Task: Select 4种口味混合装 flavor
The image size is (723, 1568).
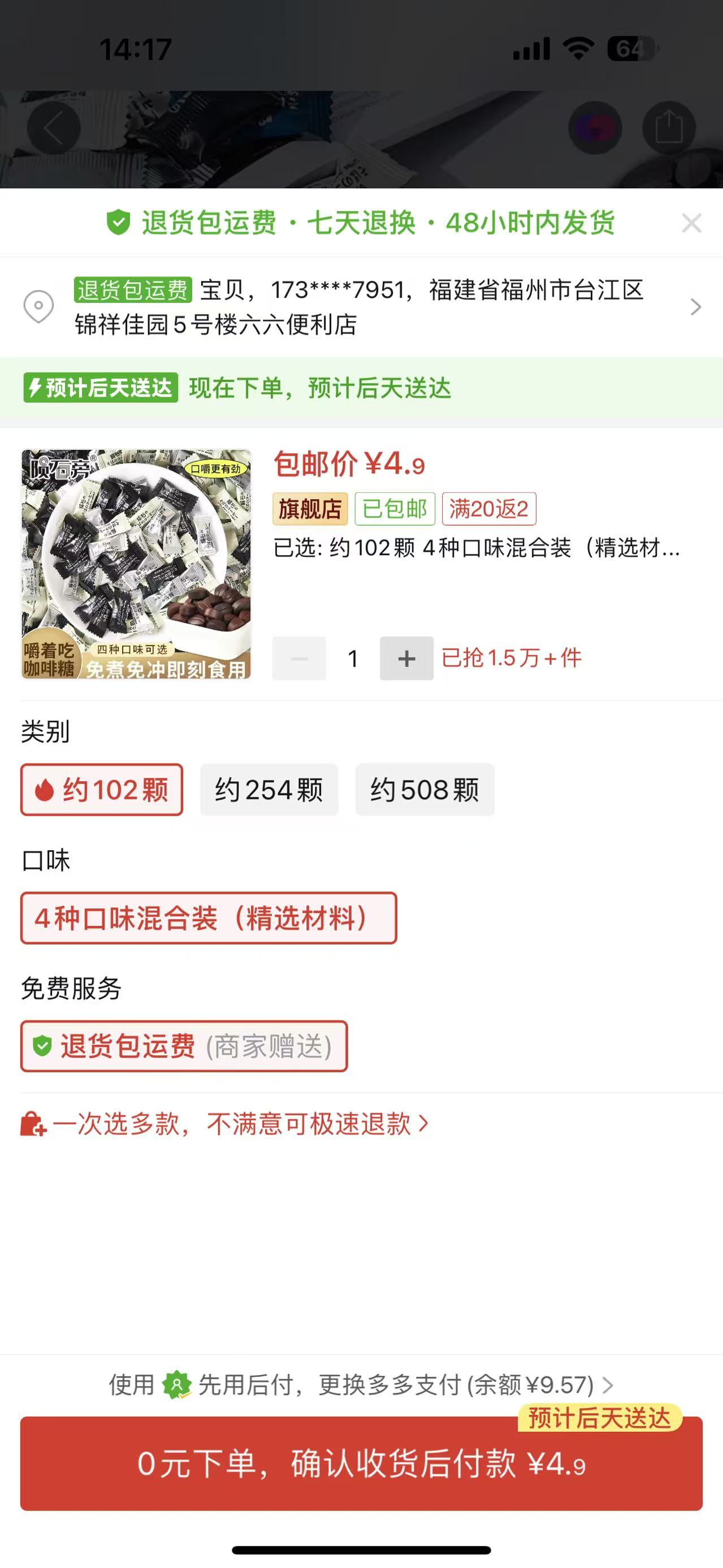Action: pos(208,918)
